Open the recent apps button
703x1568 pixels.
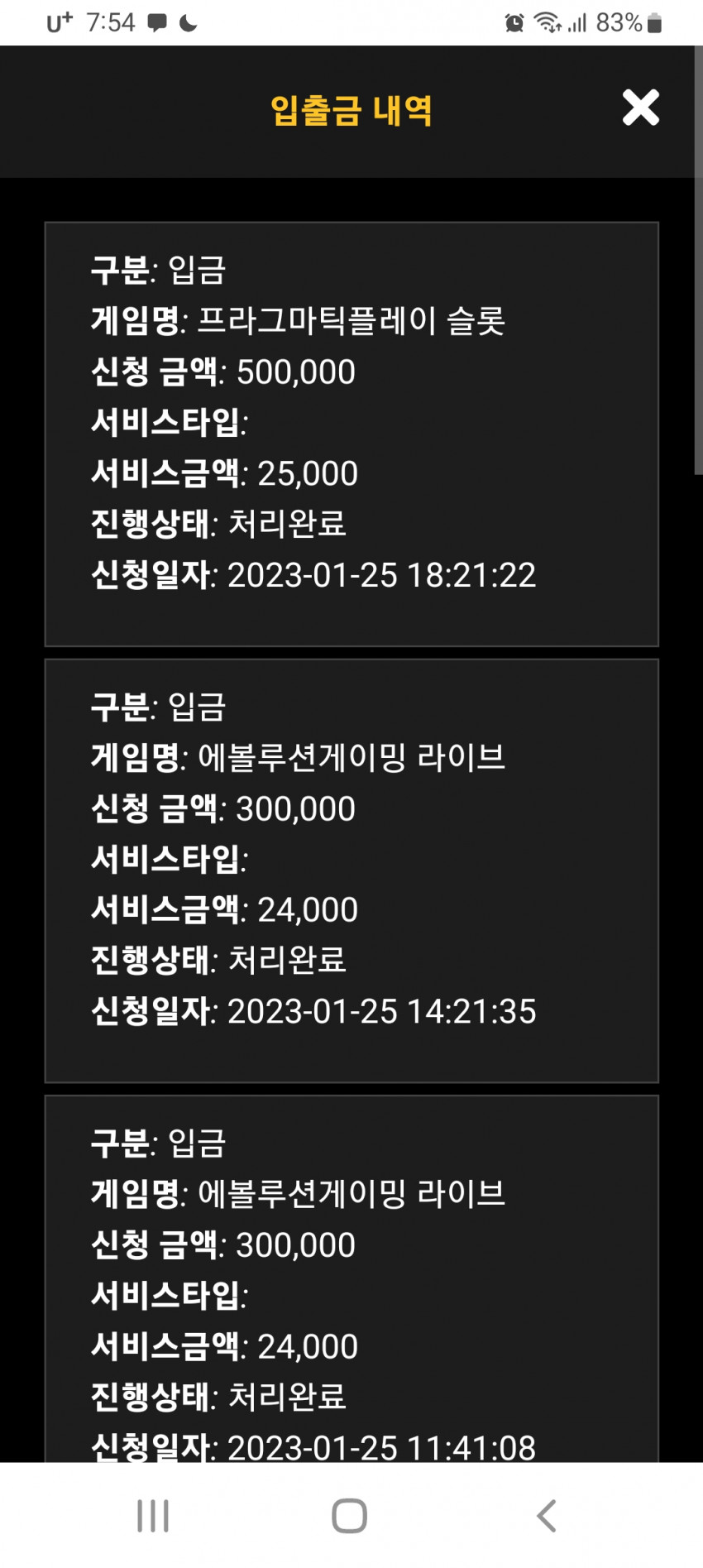(153, 1516)
